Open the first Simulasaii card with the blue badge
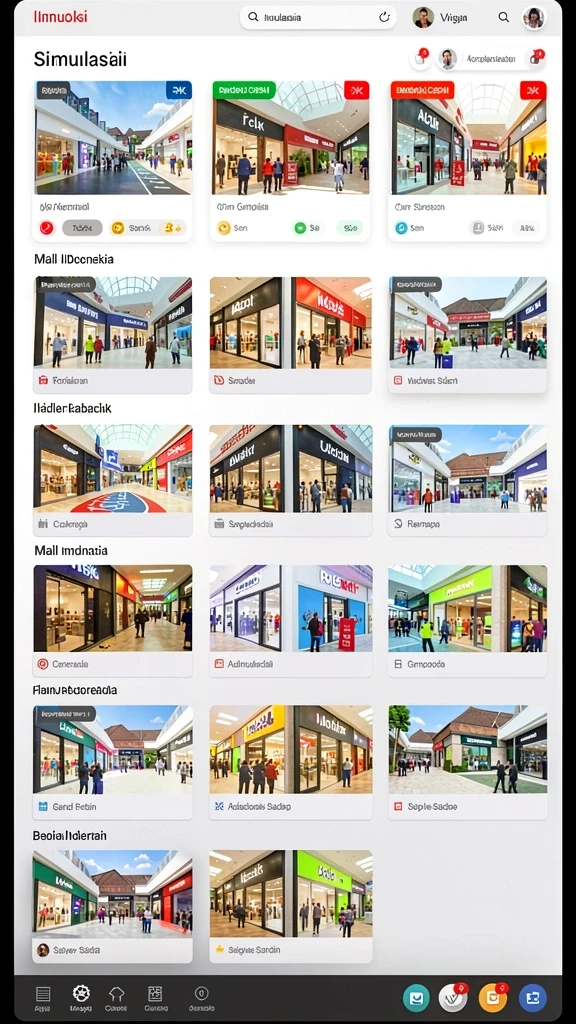The height and width of the screenshot is (1024, 576). (x=113, y=161)
